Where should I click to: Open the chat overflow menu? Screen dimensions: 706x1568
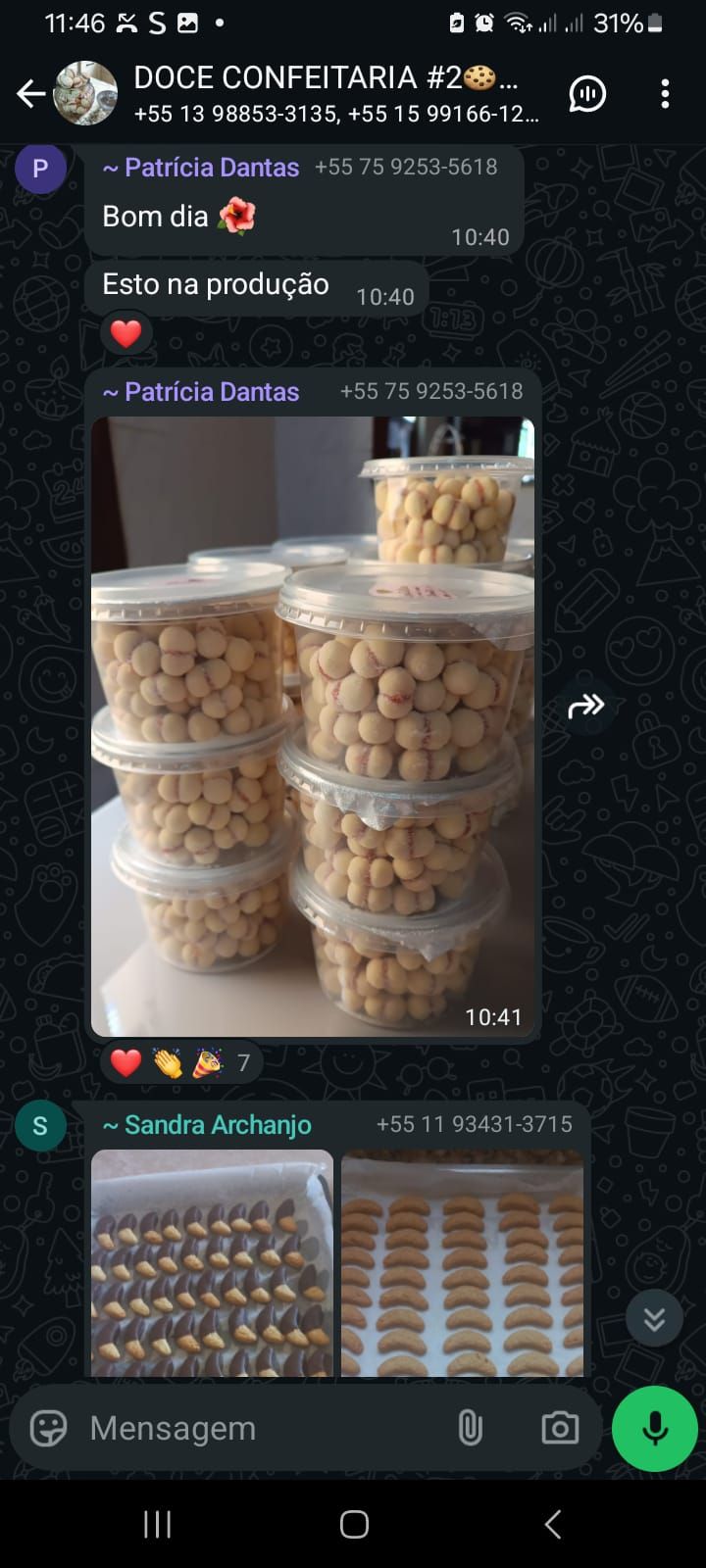[665, 94]
